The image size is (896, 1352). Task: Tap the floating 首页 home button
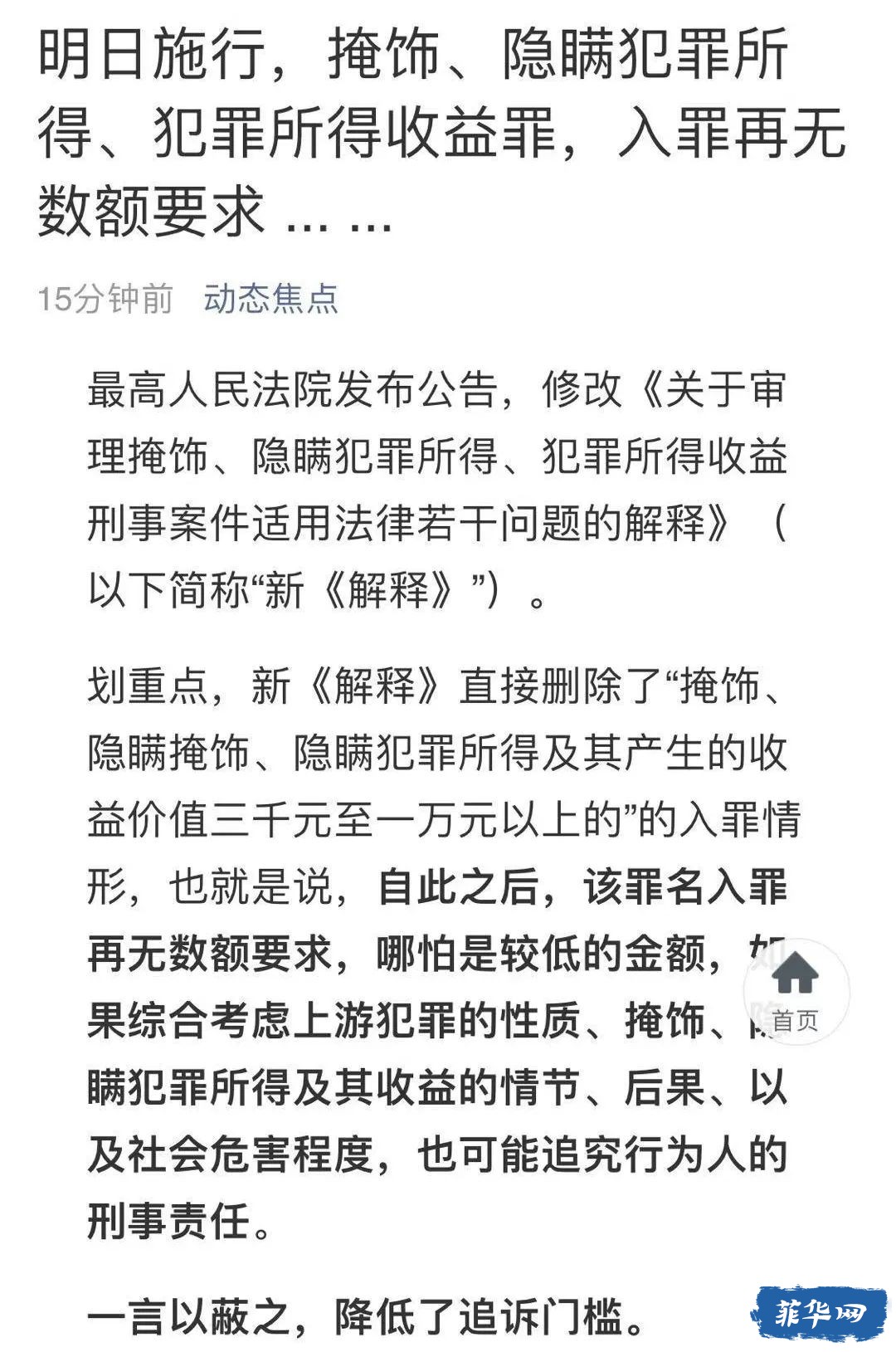point(796,992)
